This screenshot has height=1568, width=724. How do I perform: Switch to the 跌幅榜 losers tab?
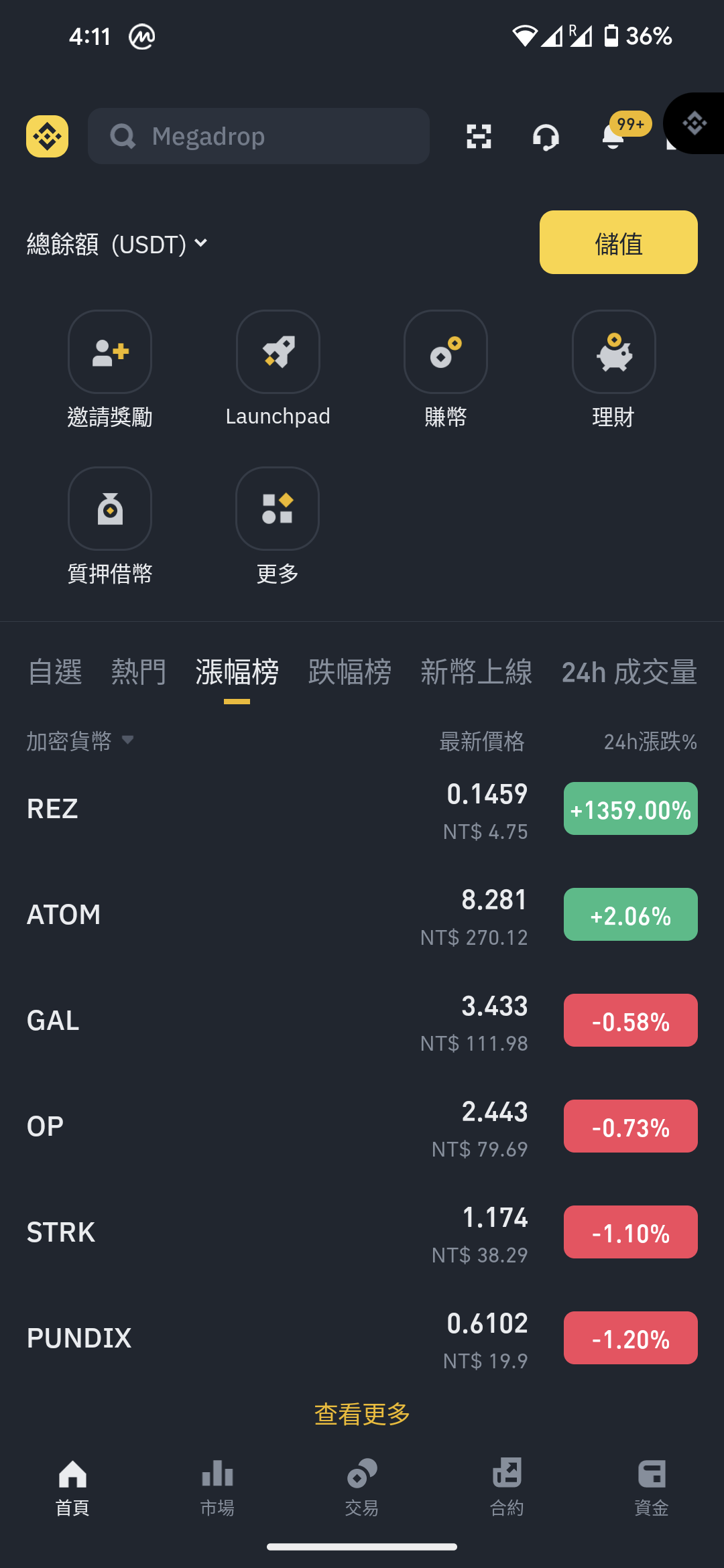[x=349, y=672]
